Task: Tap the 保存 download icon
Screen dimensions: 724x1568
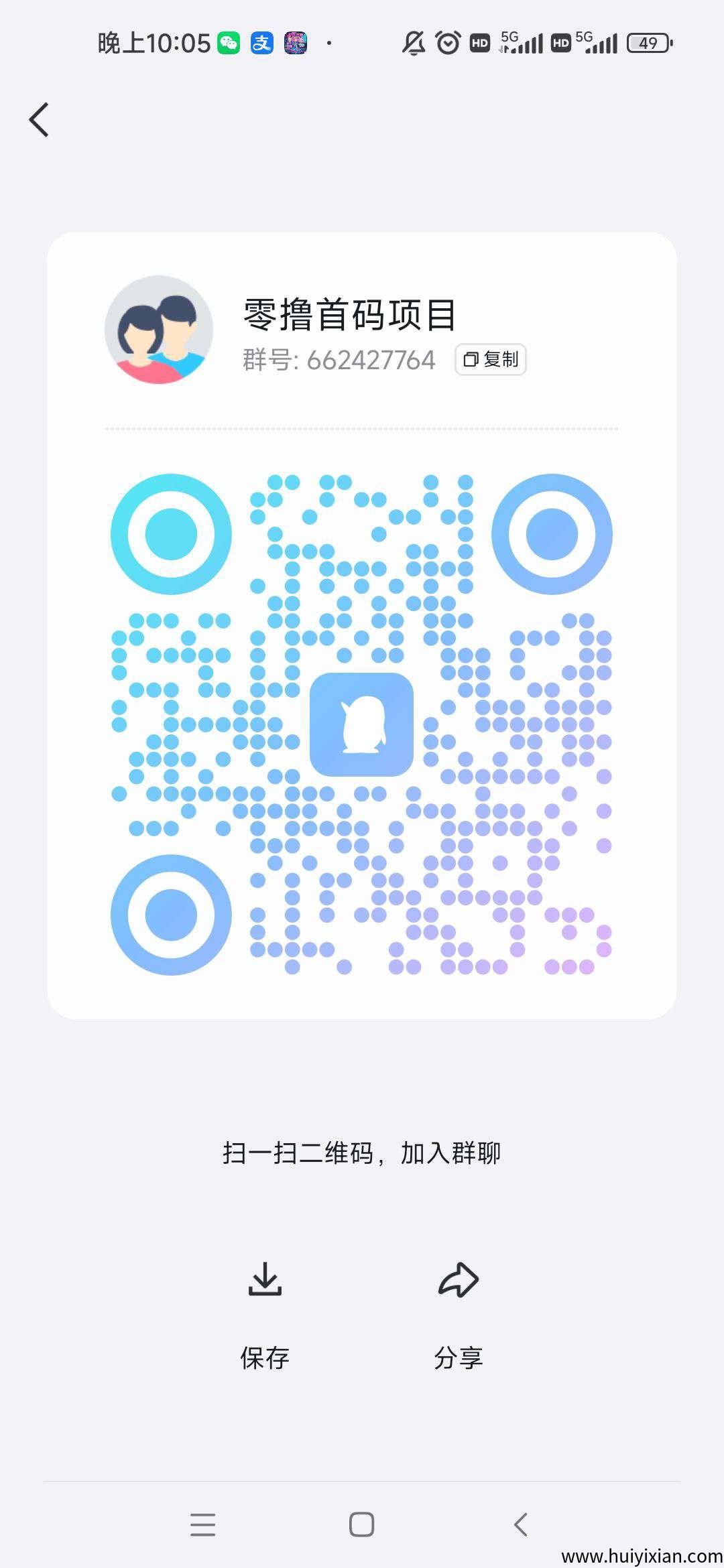Action: pos(263,1279)
